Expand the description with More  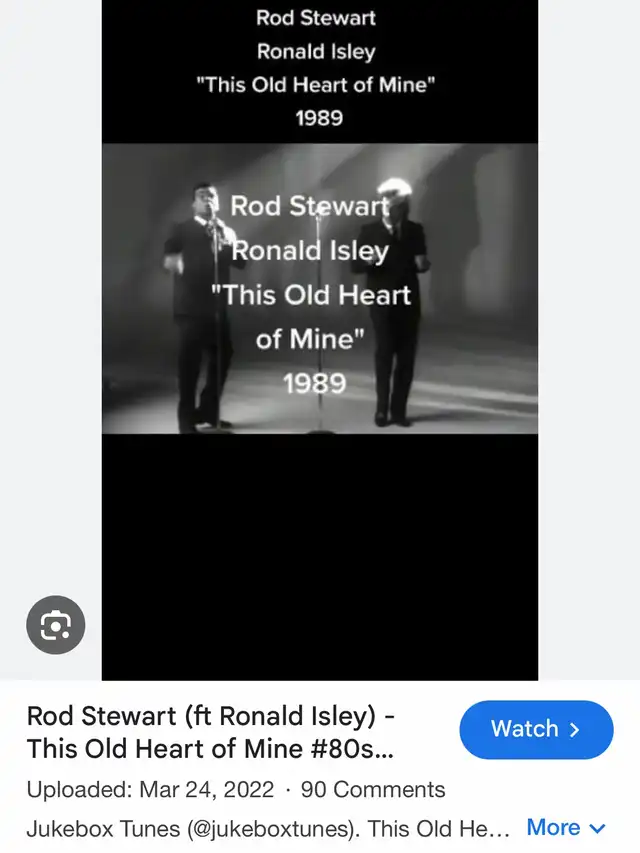[566, 828]
